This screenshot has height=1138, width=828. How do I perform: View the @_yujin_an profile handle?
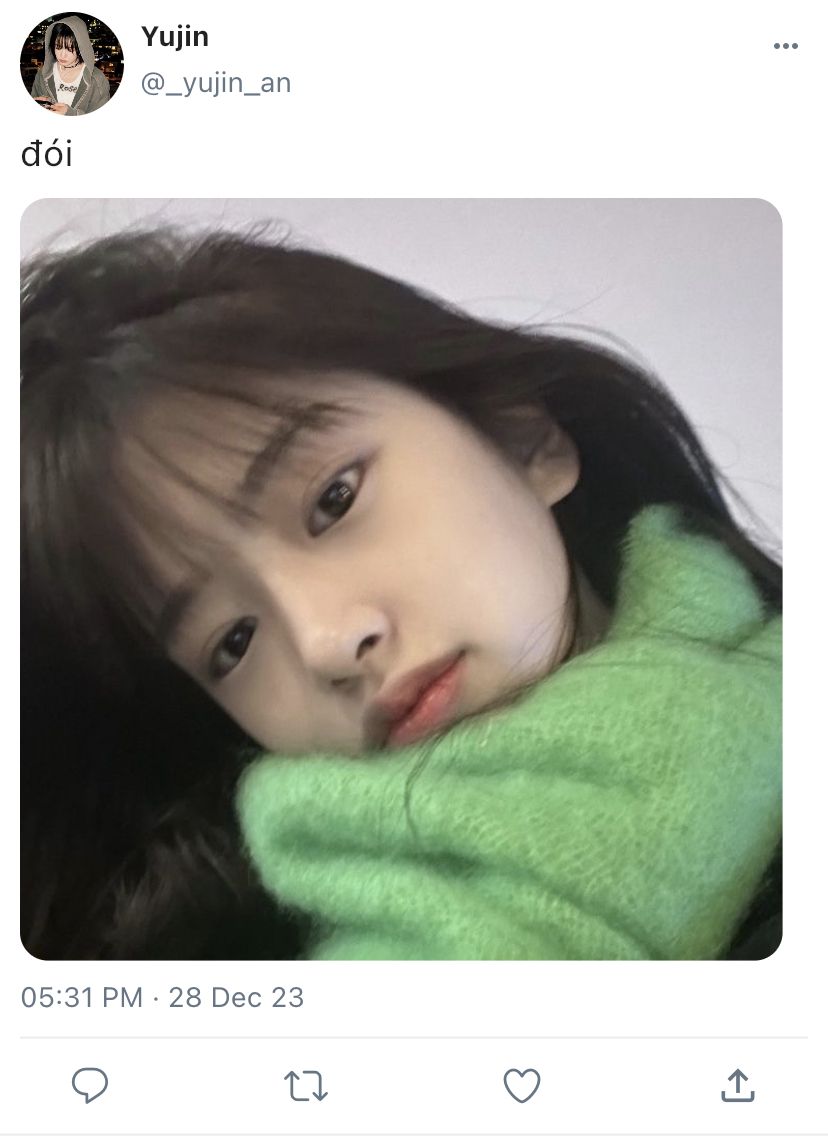point(216,83)
